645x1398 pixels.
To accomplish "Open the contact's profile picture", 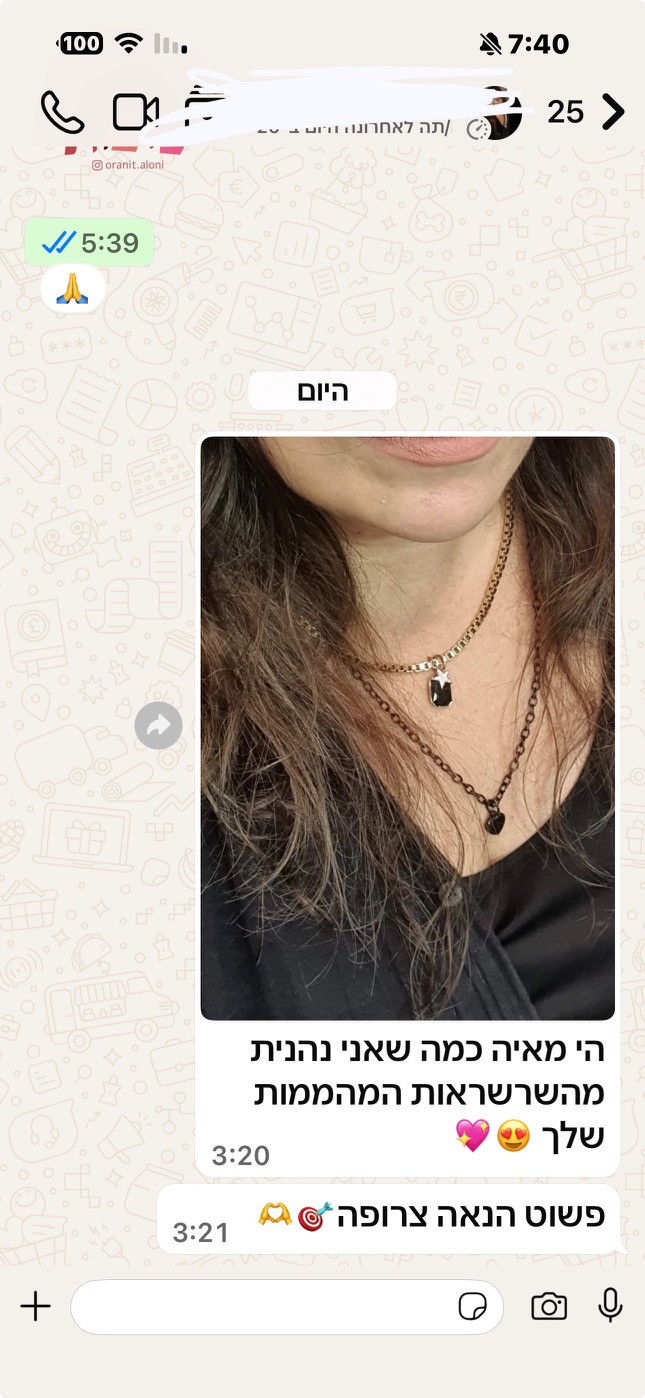I will (x=497, y=113).
